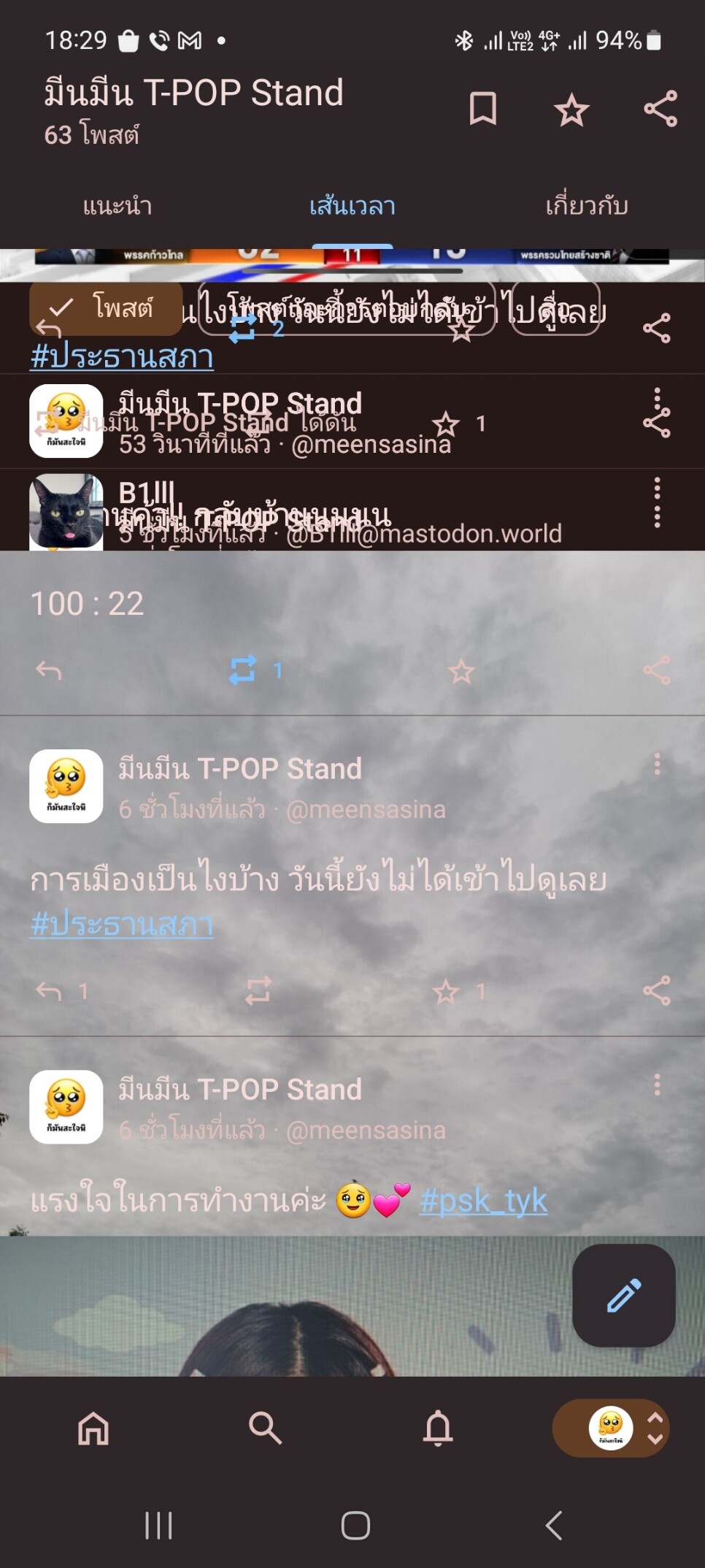Go back with the system back button
The width and height of the screenshot is (705, 1568).
click(x=554, y=1525)
